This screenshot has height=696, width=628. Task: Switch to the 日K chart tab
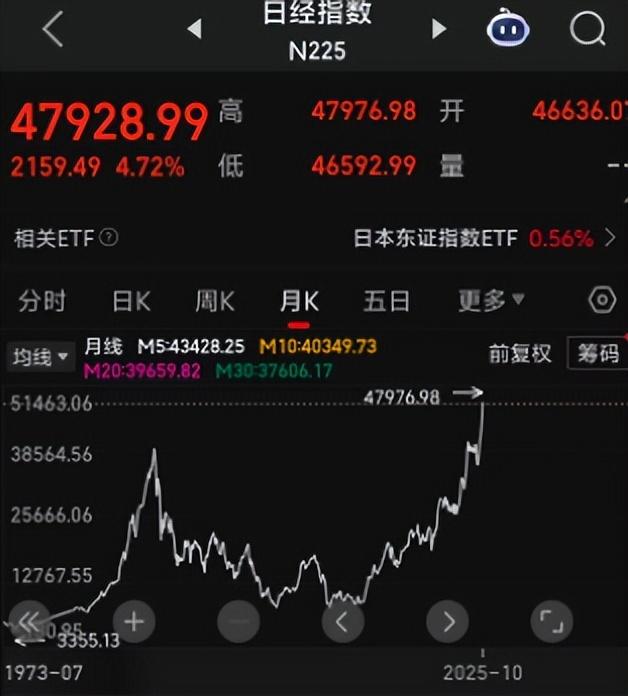pyautogui.click(x=131, y=300)
